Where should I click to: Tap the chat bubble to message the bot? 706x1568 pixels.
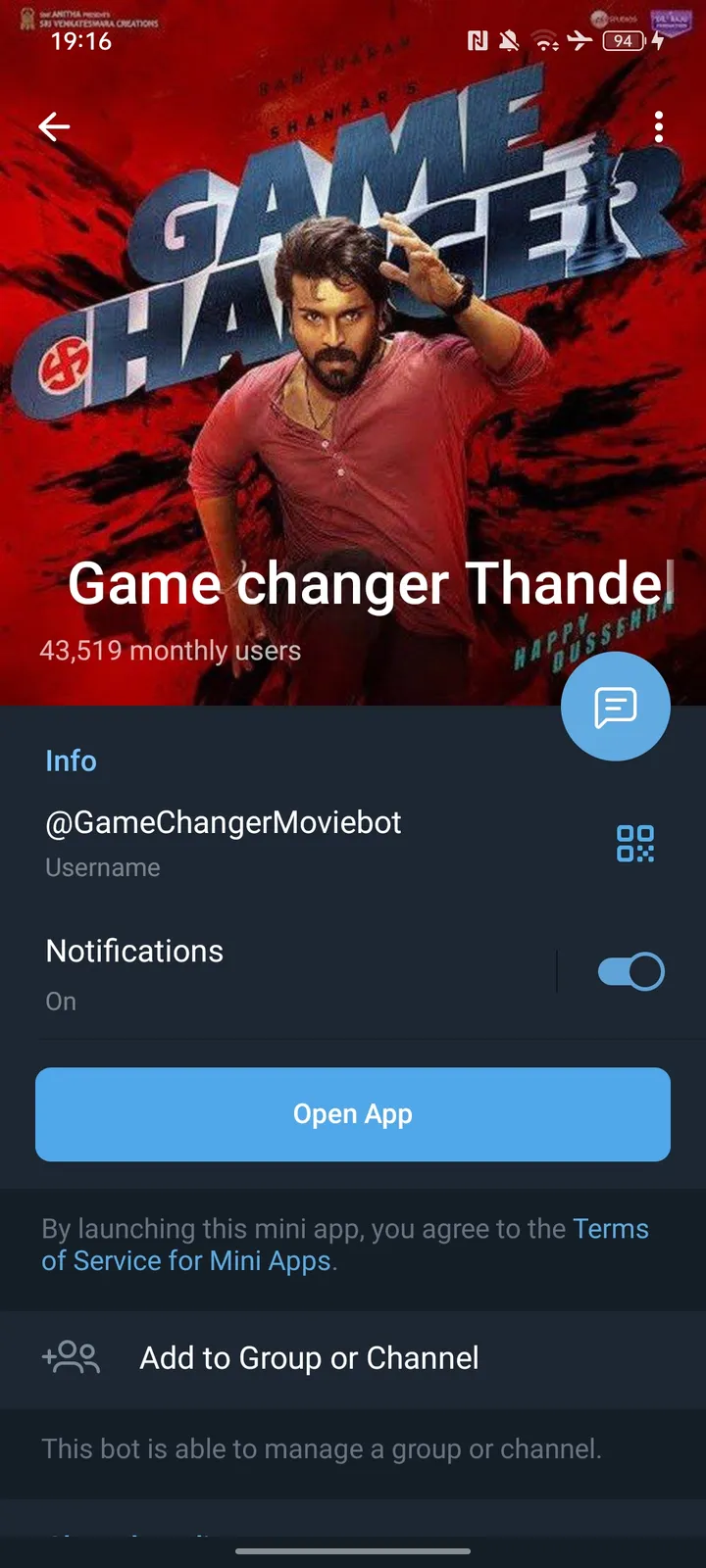point(616,707)
